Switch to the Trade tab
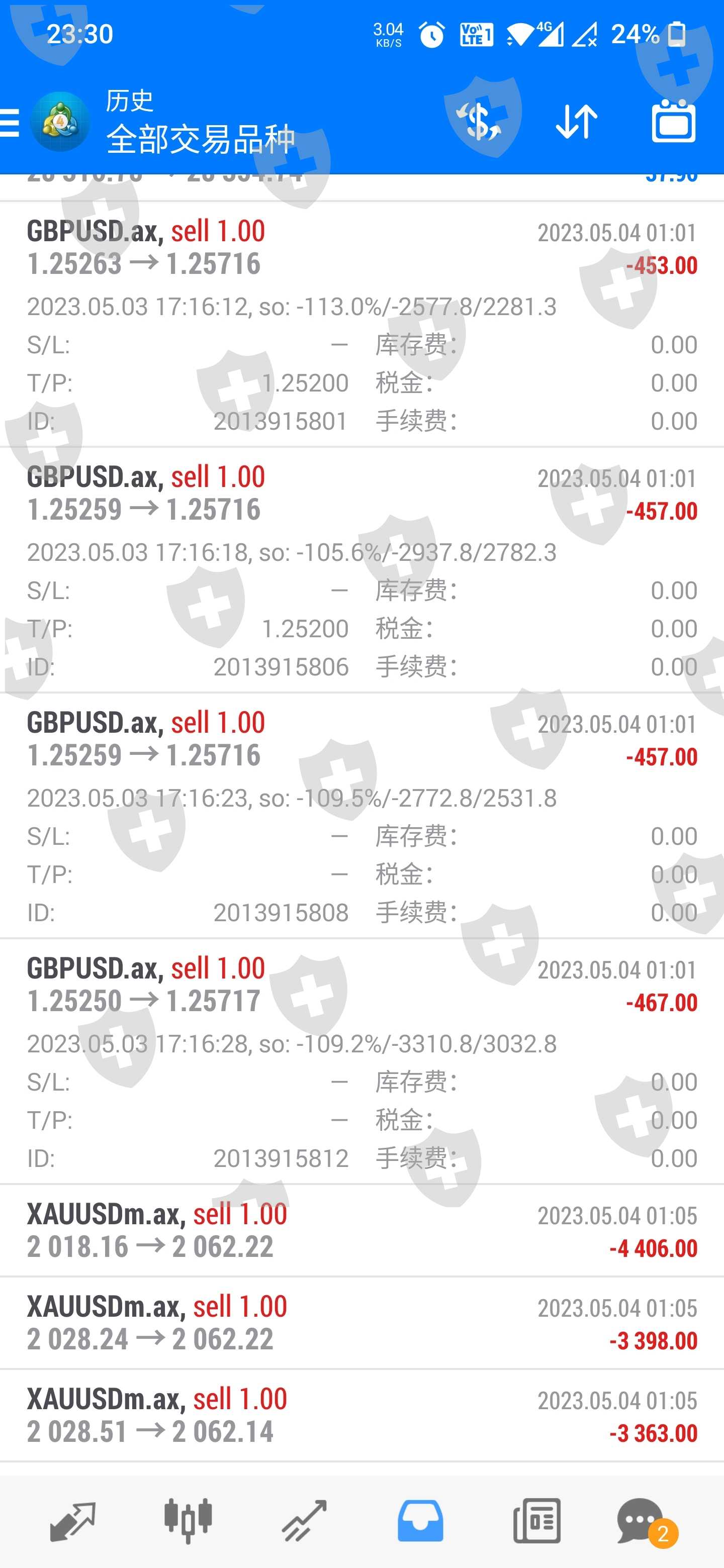 304,1521
